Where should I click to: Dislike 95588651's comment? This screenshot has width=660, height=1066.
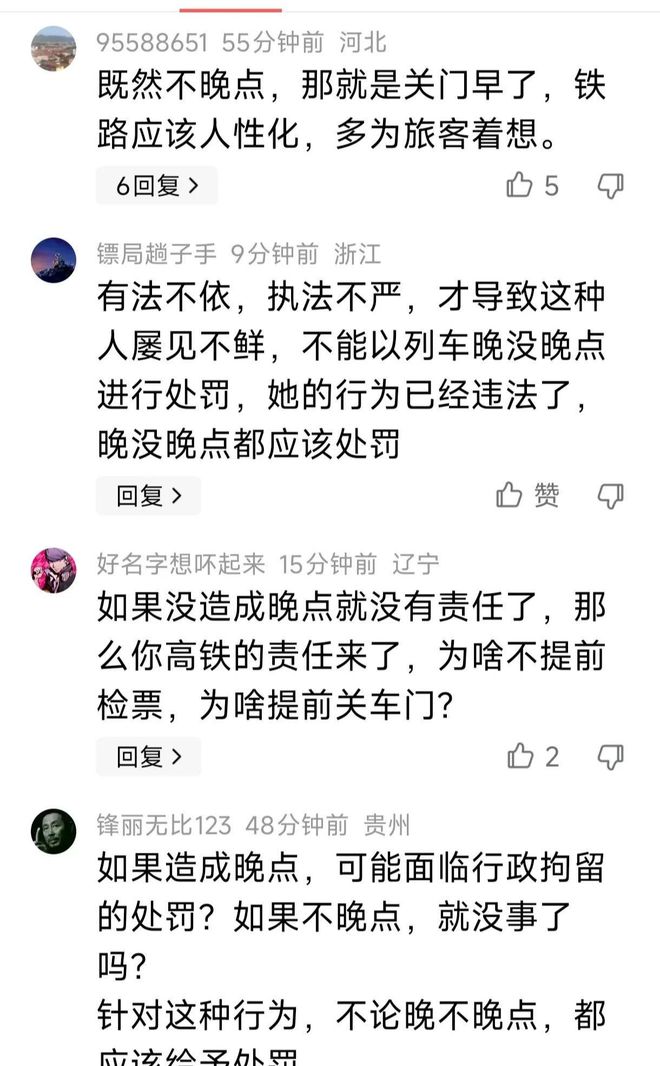tap(611, 185)
